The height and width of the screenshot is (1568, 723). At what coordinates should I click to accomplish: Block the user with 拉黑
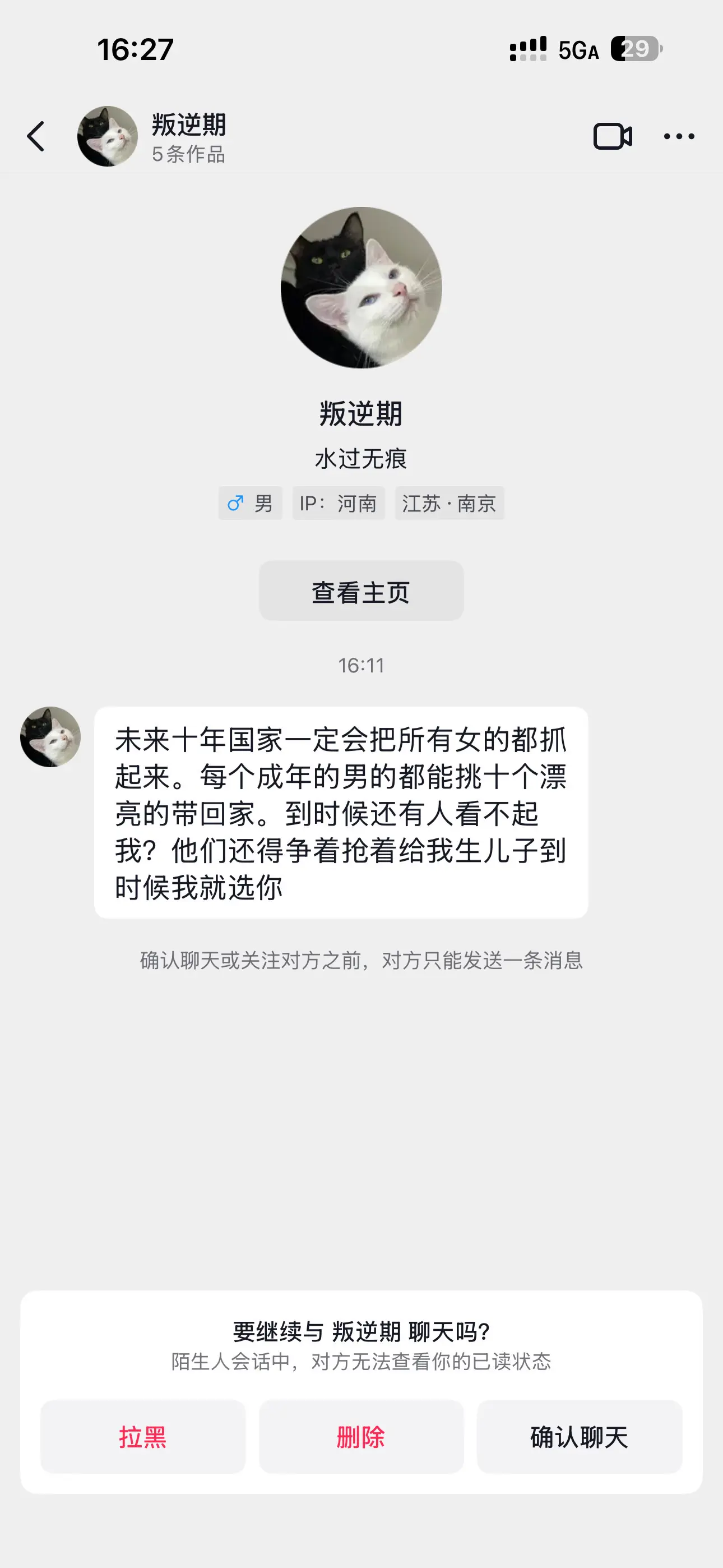143,1437
